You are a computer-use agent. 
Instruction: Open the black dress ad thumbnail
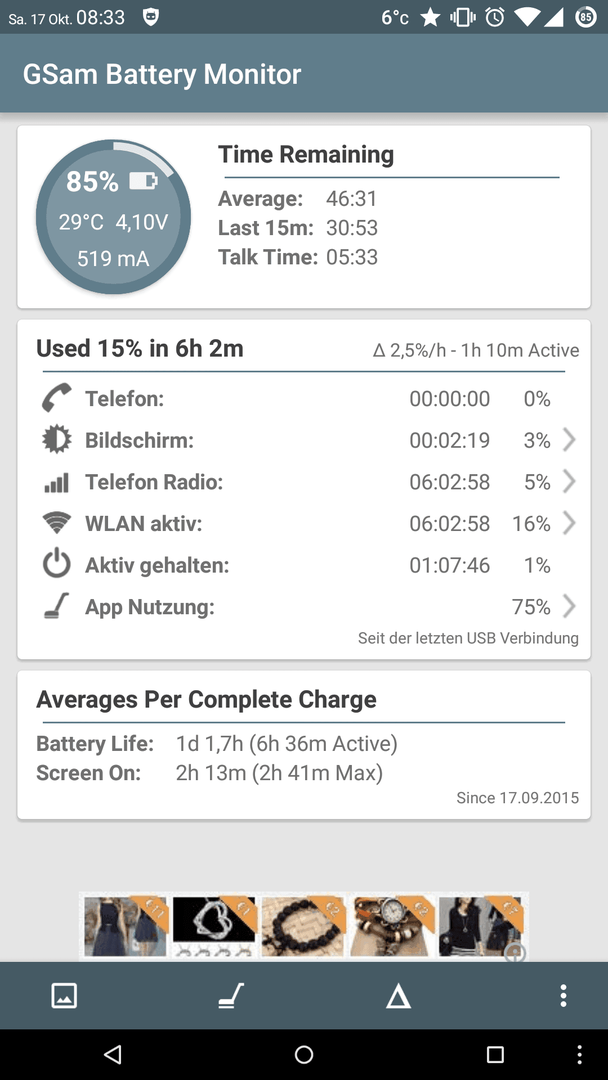pyautogui.click(x=125, y=926)
